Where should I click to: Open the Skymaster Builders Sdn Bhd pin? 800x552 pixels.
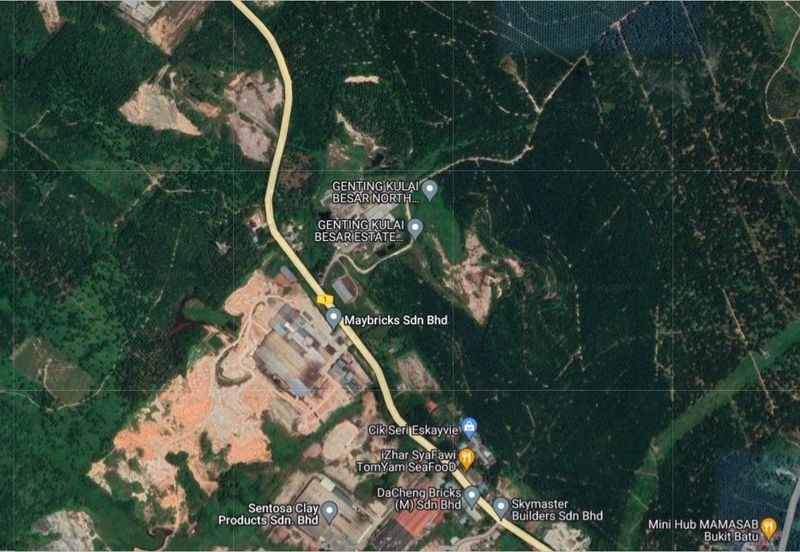500,505
